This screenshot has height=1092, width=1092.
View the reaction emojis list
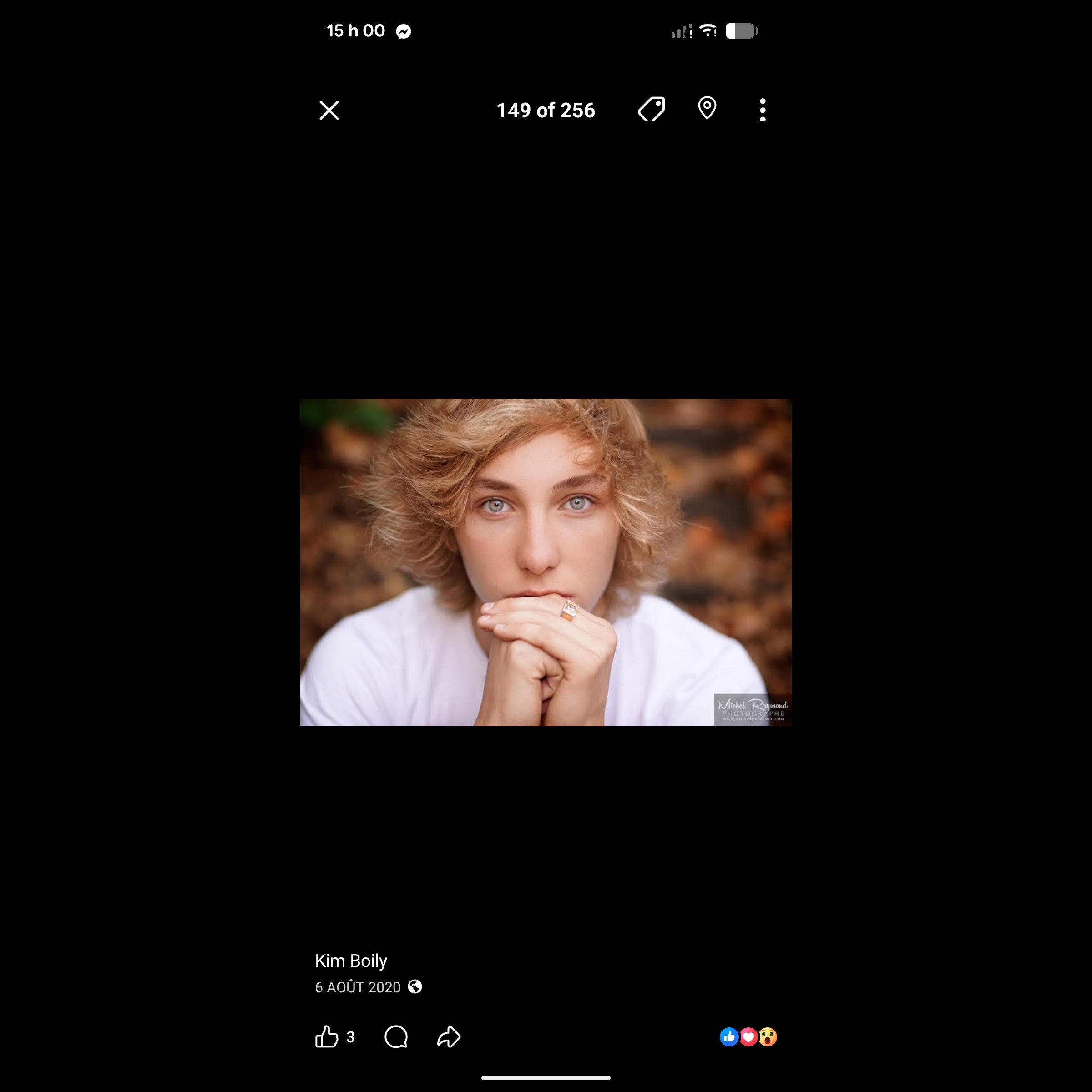(x=748, y=1036)
